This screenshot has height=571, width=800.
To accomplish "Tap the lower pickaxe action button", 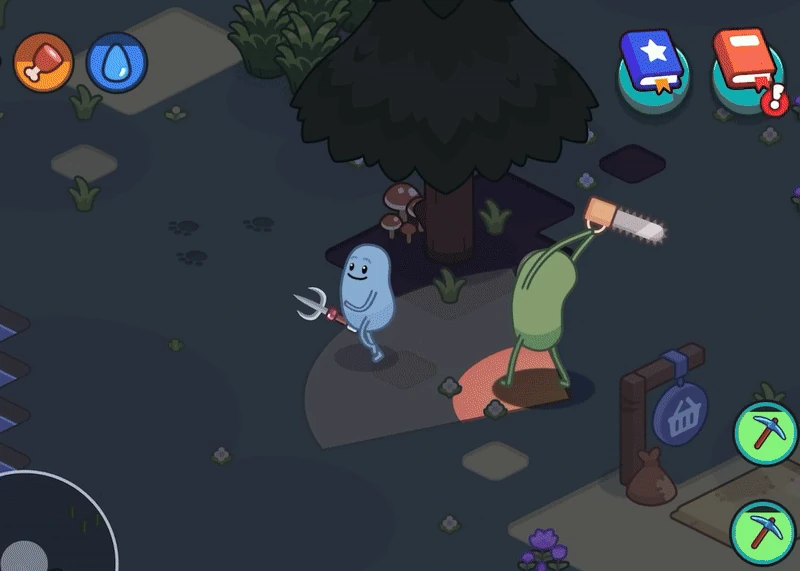I will pos(763,533).
